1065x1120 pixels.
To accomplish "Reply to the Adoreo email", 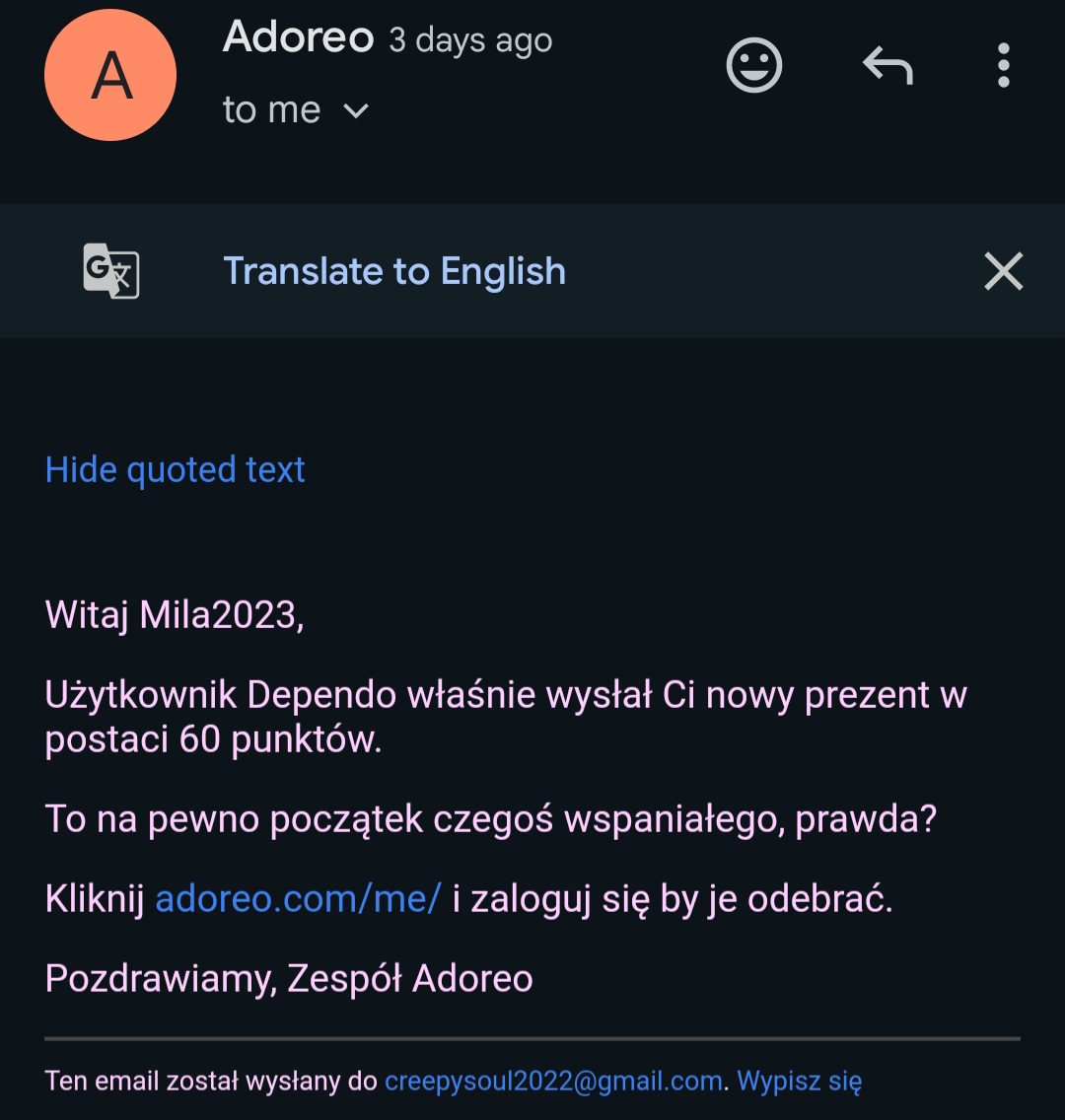I will (x=887, y=66).
